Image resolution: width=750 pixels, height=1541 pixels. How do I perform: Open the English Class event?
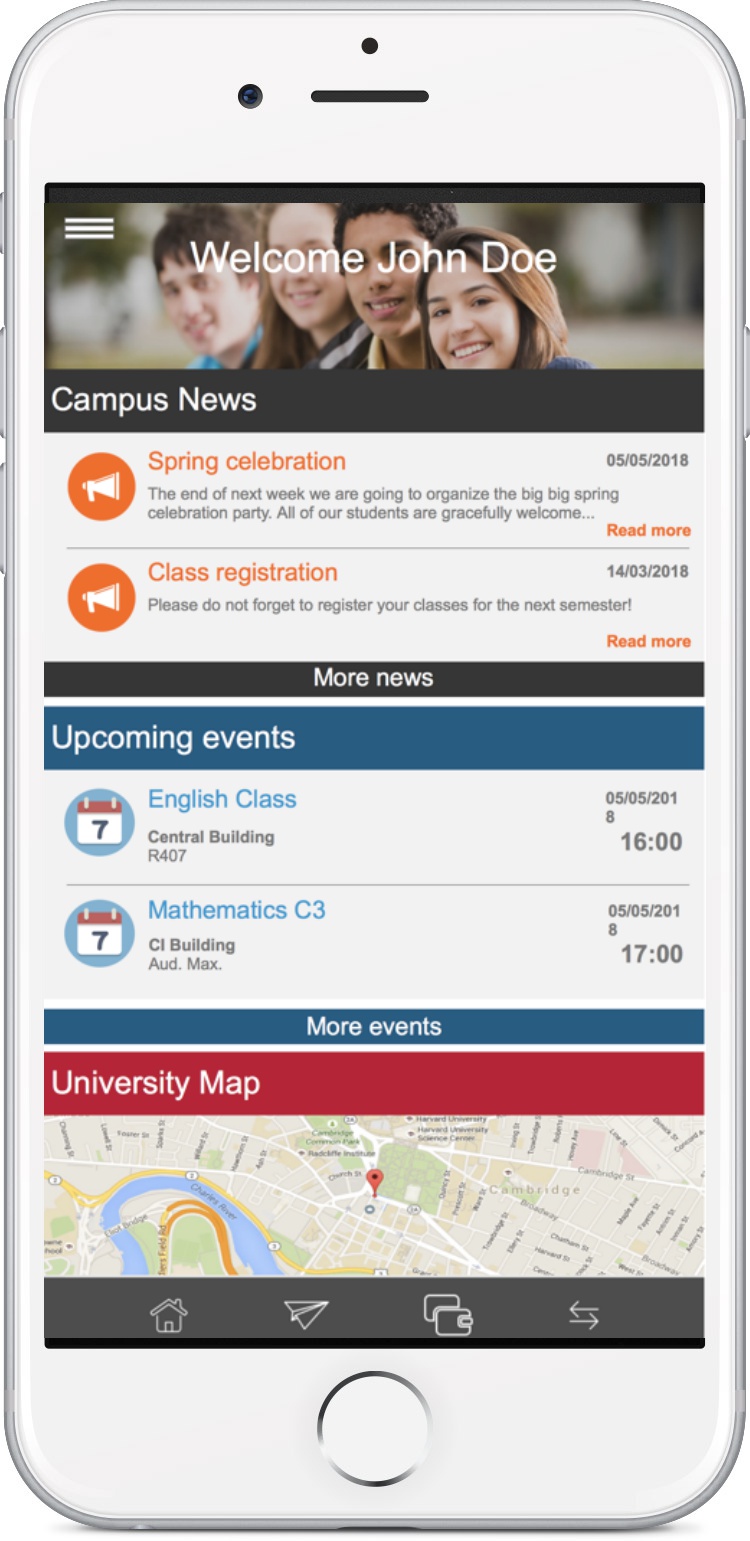pyautogui.click(x=222, y=800)
